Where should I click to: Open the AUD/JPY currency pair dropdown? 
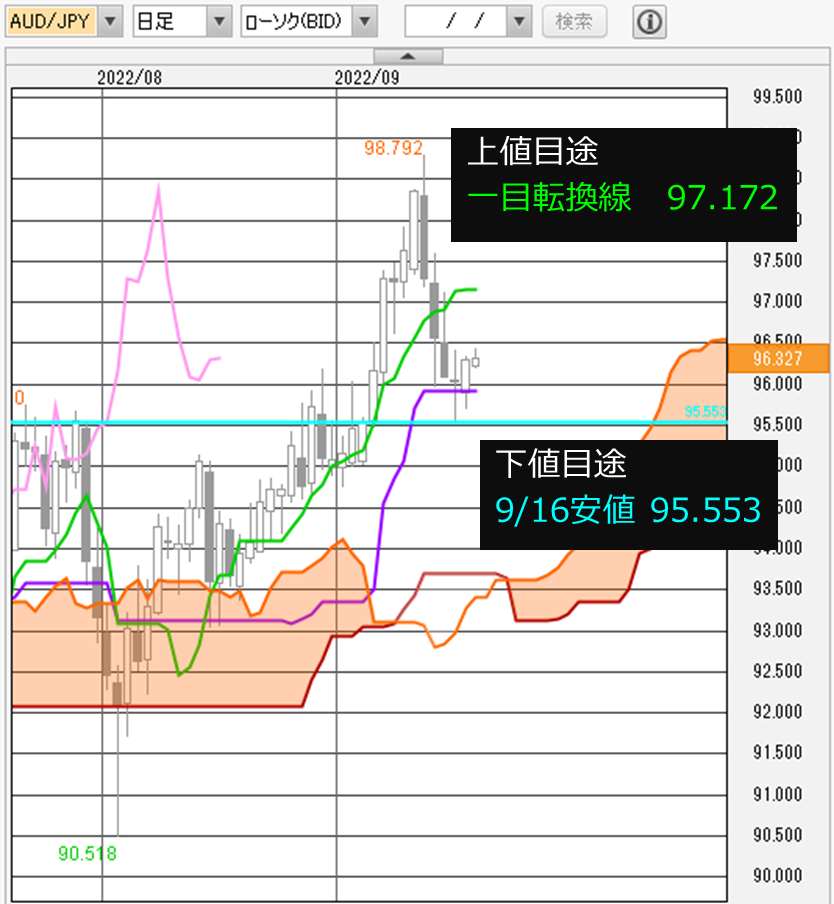(x=110, y=21)
